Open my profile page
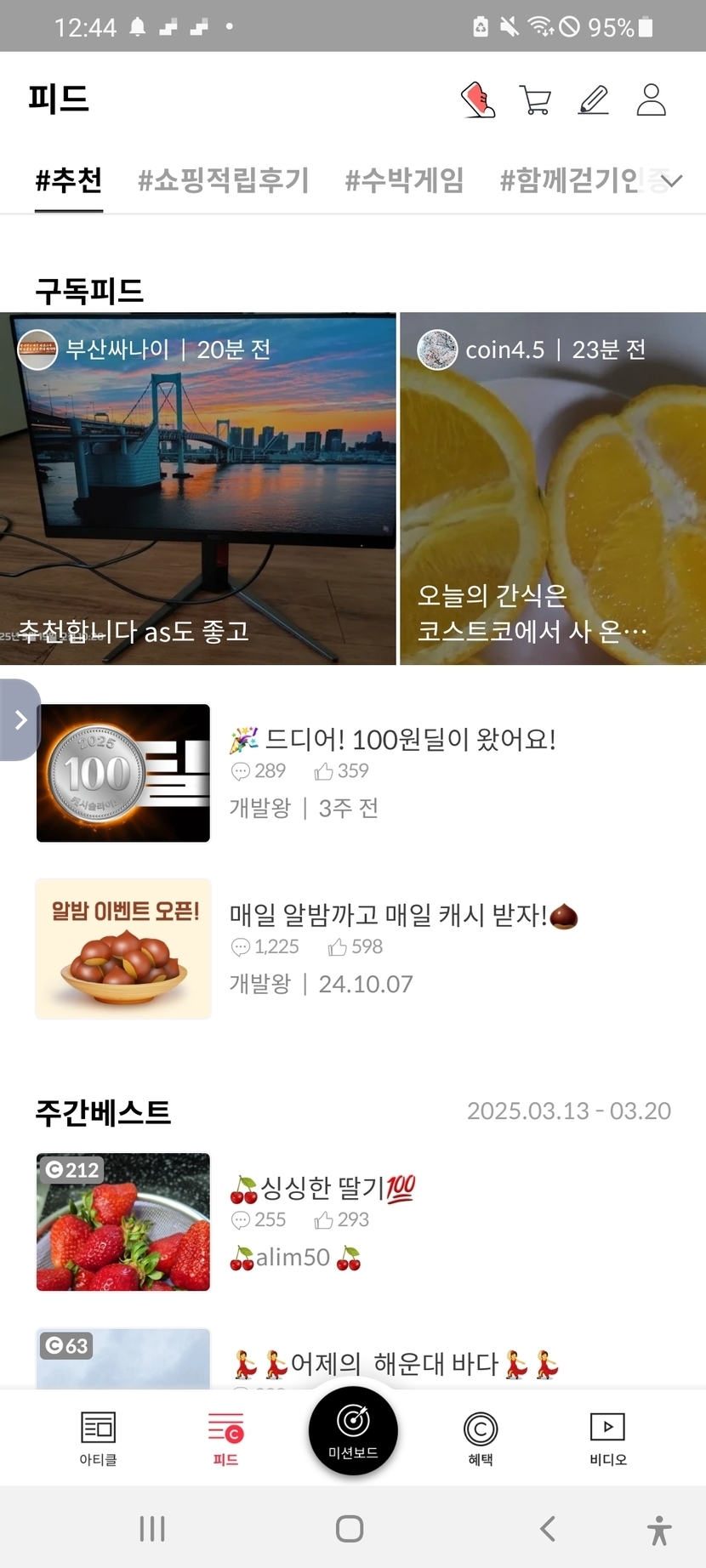Viewport: 706px width, 1568px height. point(652,99)
